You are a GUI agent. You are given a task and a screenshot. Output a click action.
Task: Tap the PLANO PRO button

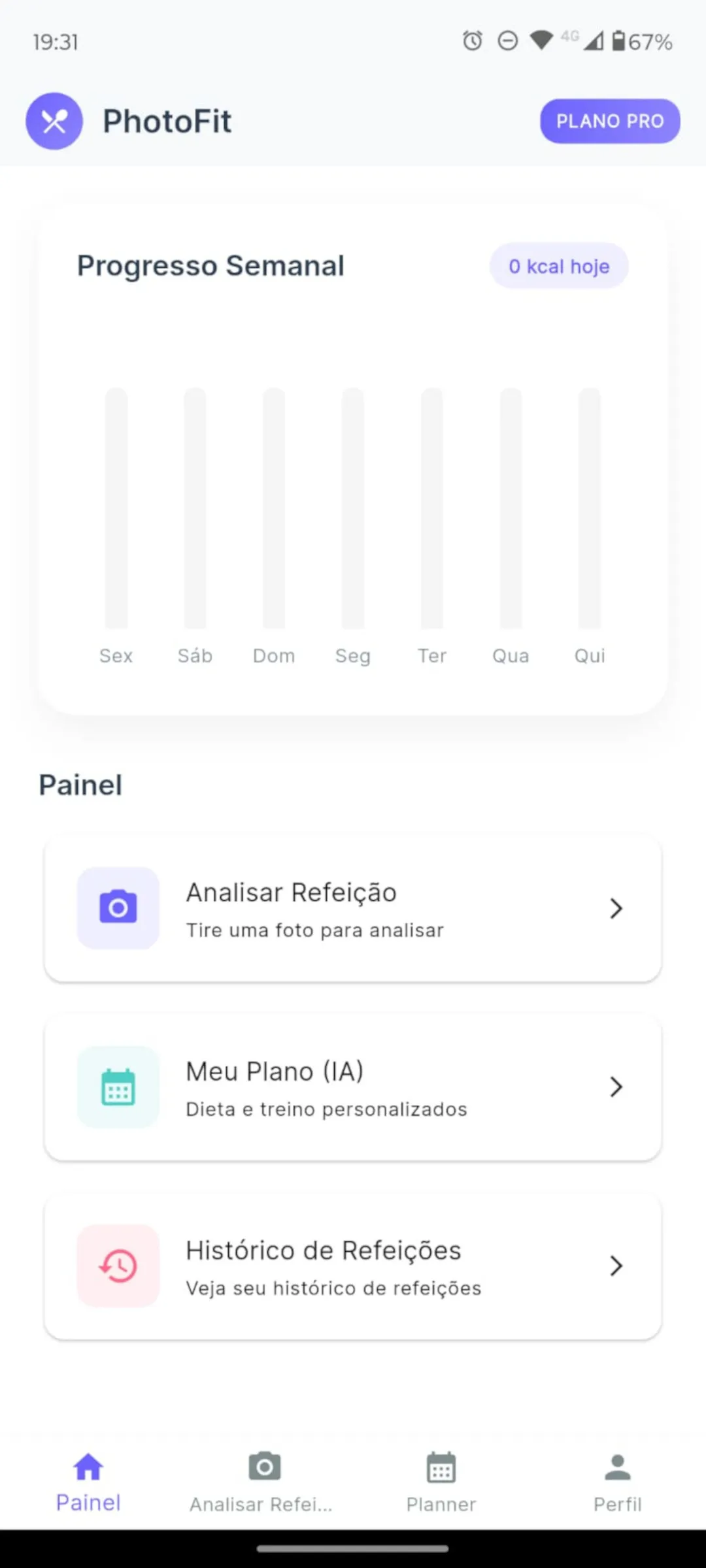(609, 121)
